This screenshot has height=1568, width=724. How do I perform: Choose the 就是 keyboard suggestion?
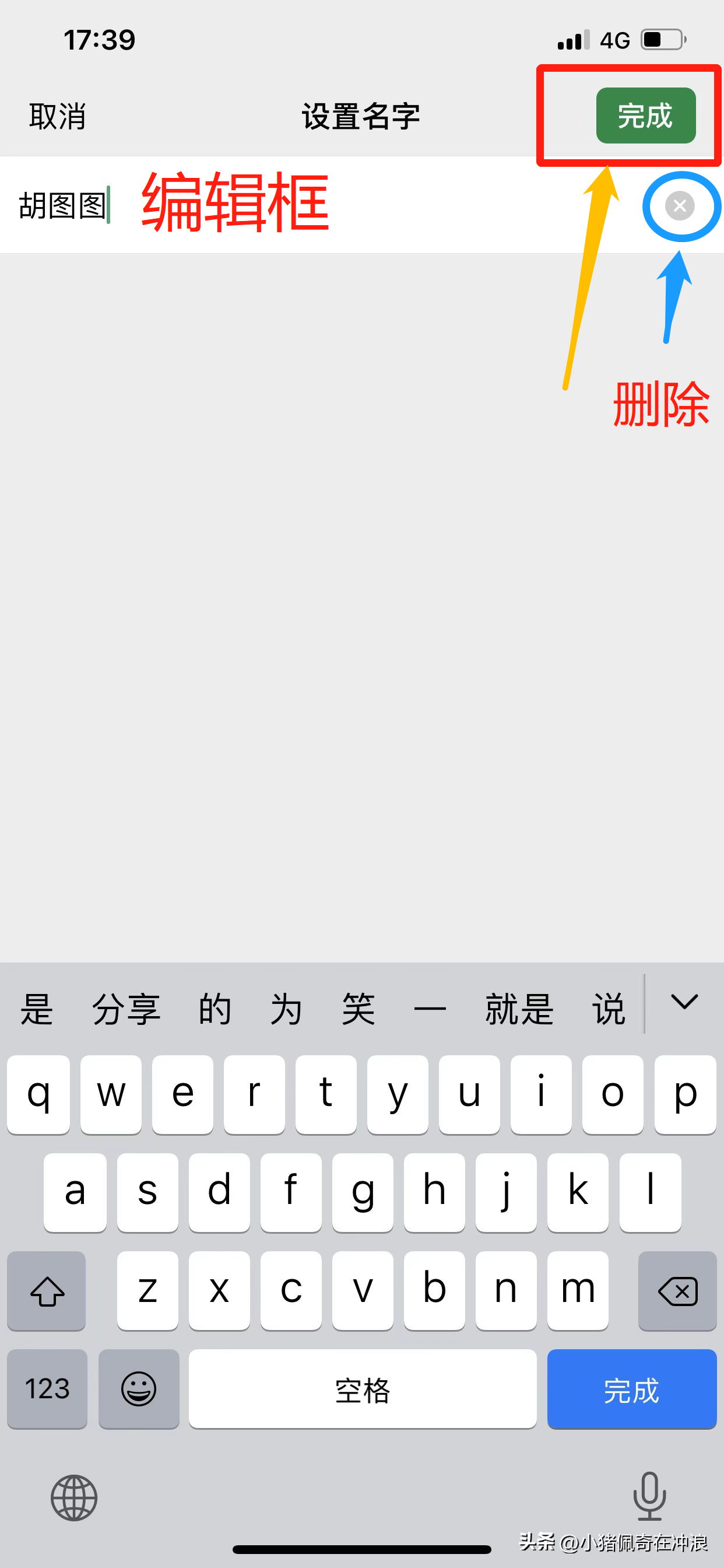point(519,1009)
